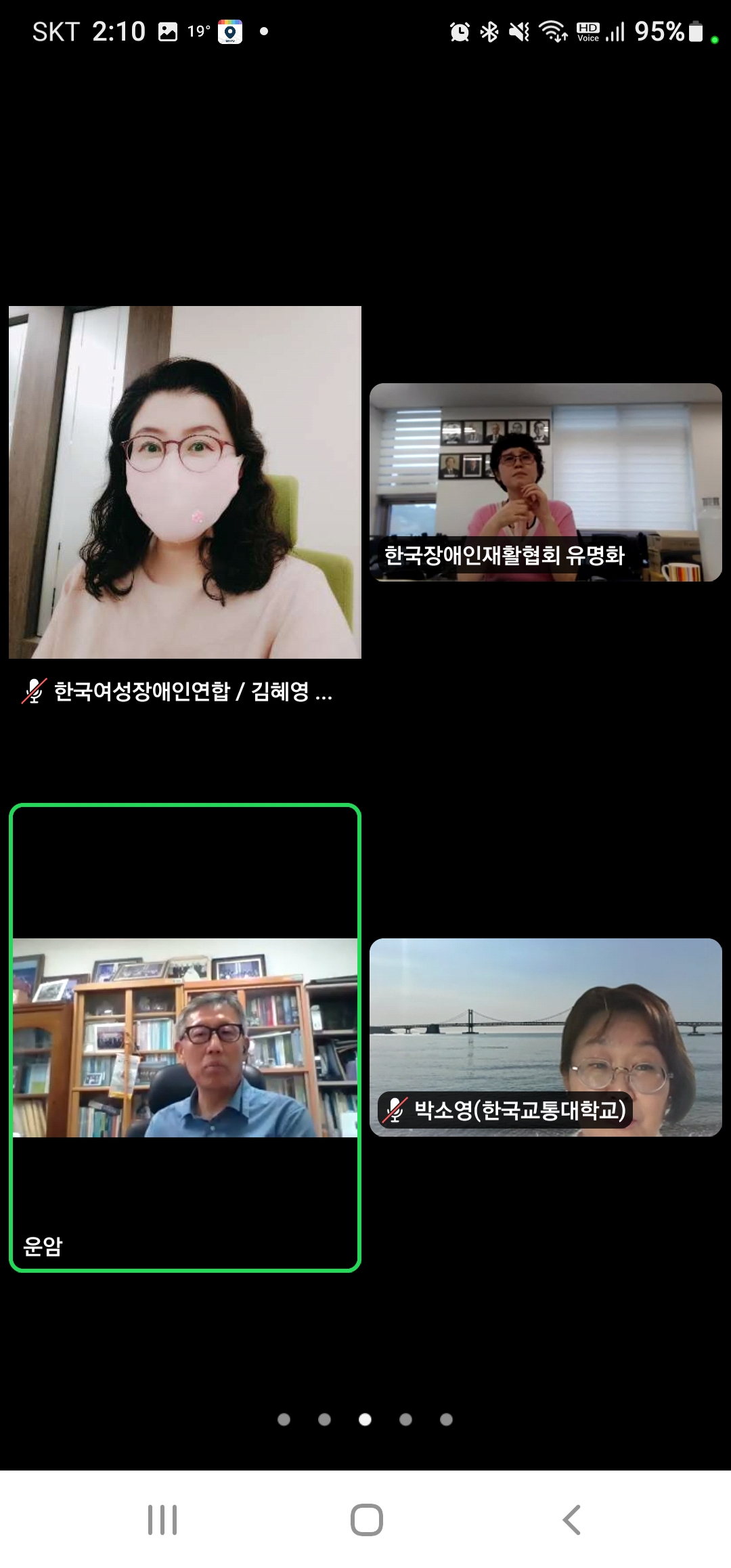
Task: Jump to the first page indicator dot
Action: pyautogui.click(x=284, y=1419)
